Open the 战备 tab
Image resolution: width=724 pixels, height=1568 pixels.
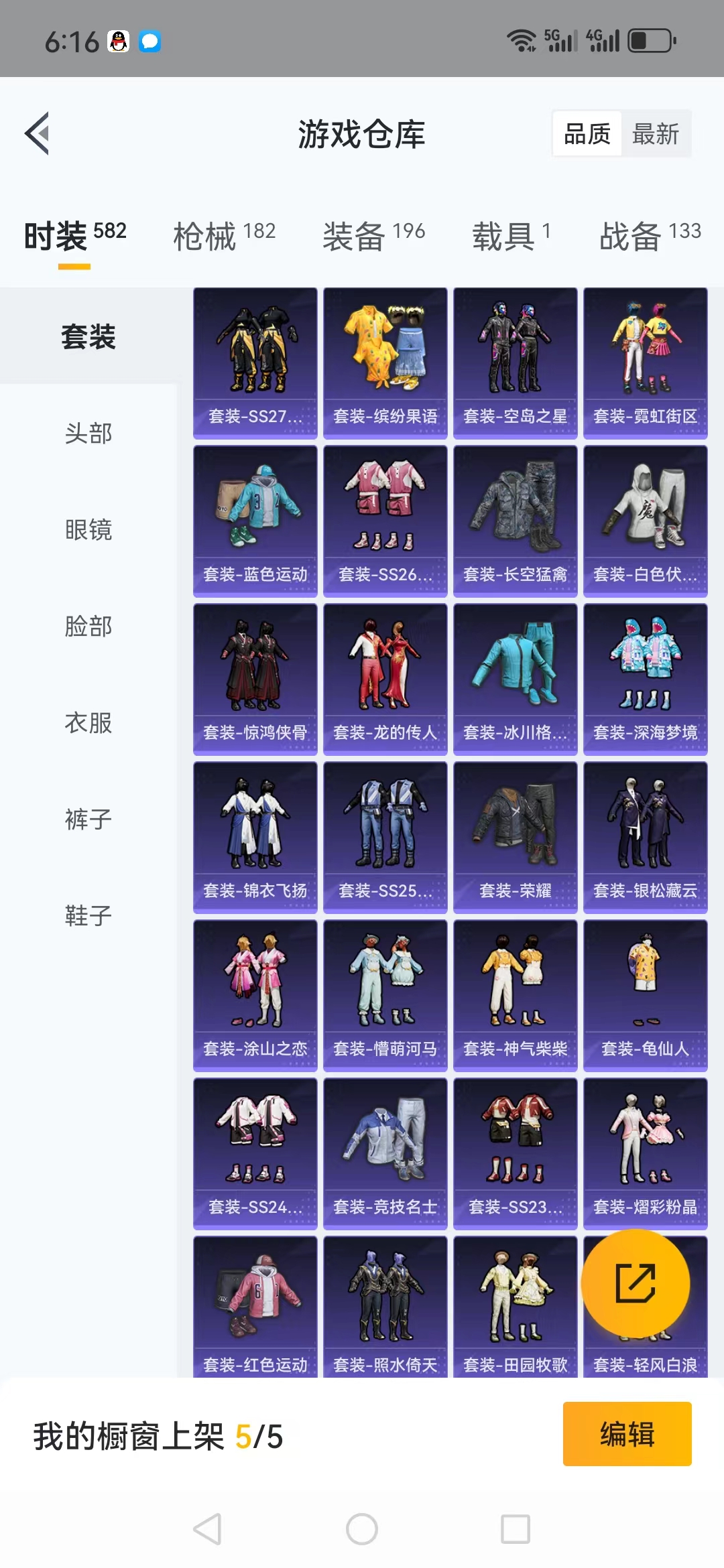pos(650,236)
